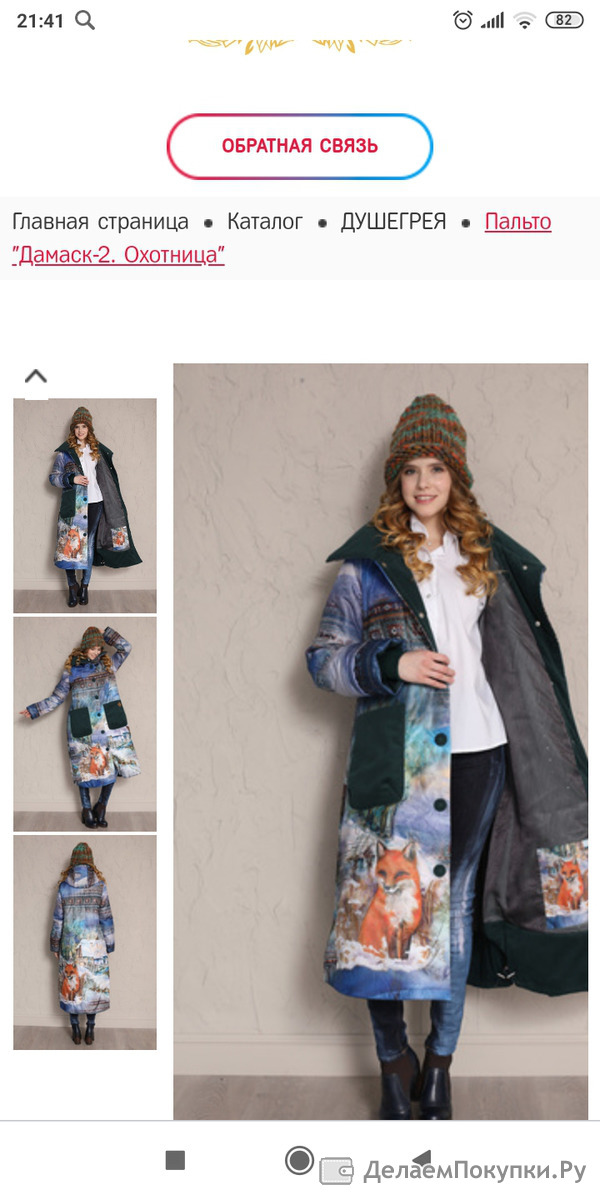
Task: Select the first thumbnail with open coat
Action: click(85, 506)
